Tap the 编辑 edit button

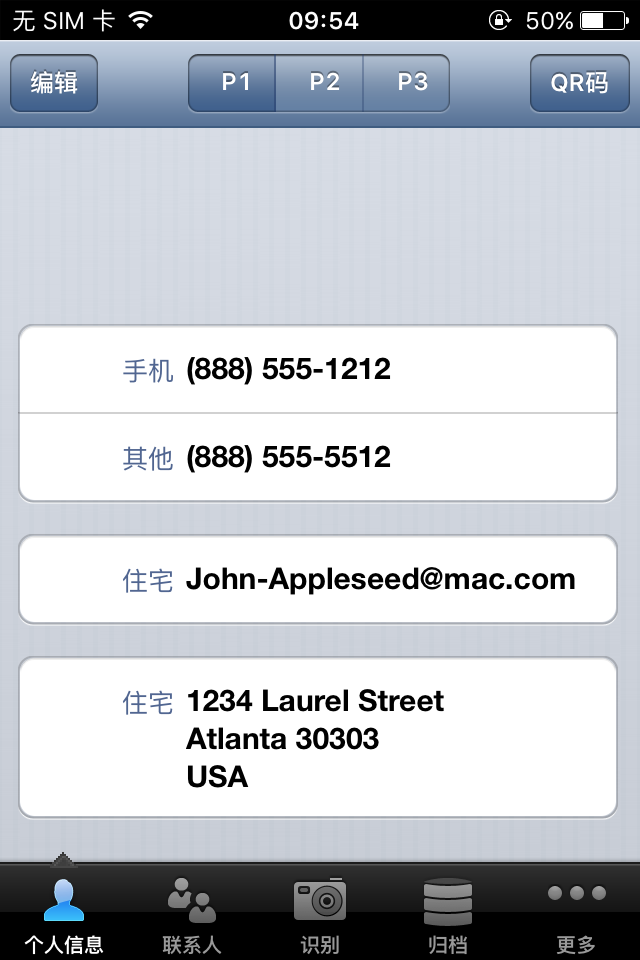[x=54, y=83]
